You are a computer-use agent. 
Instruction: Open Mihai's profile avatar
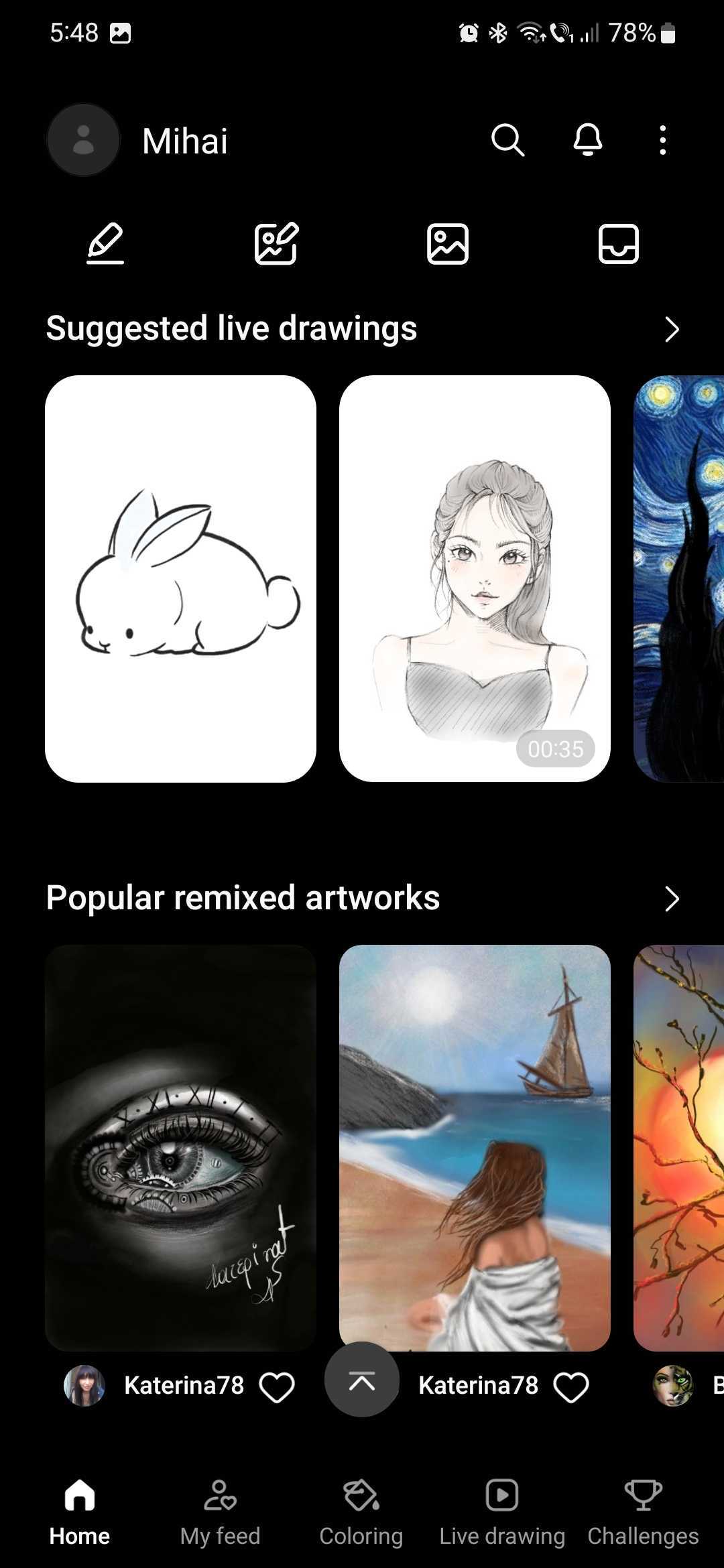[x=83, y=140]
